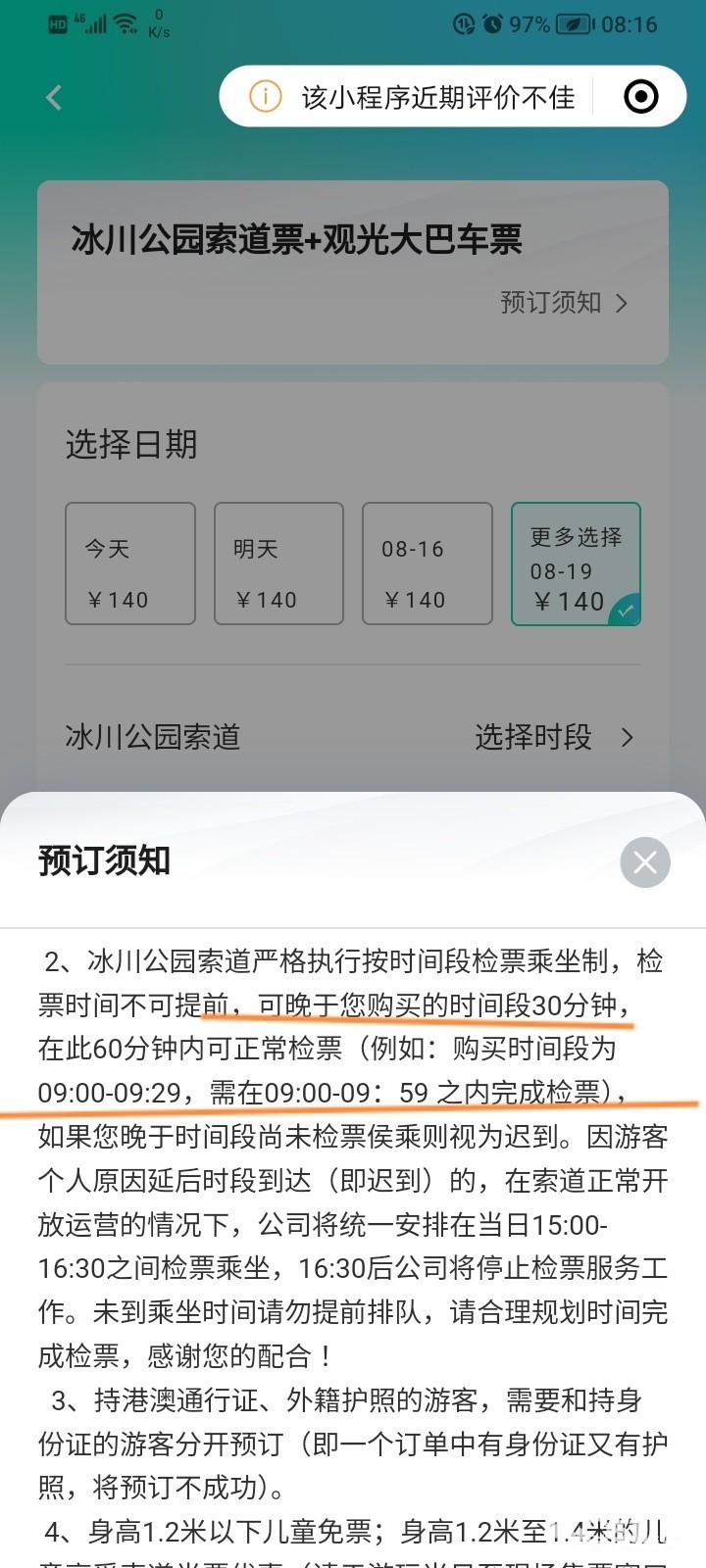The image size is (706, 1568).
Task: Close the 预订须知 bottom sheet
Action: tap(644, 862)
